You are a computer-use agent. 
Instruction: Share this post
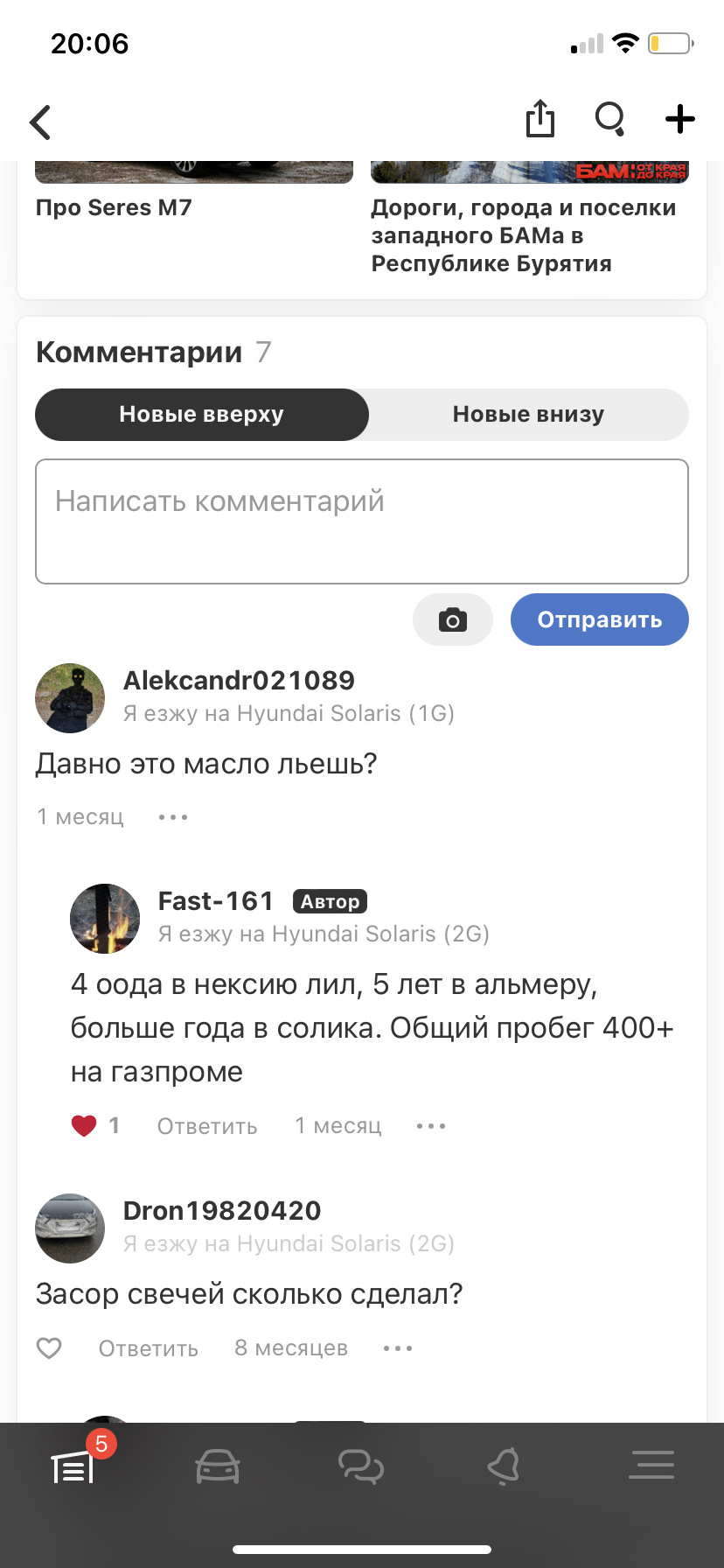[x=540, y=119]
